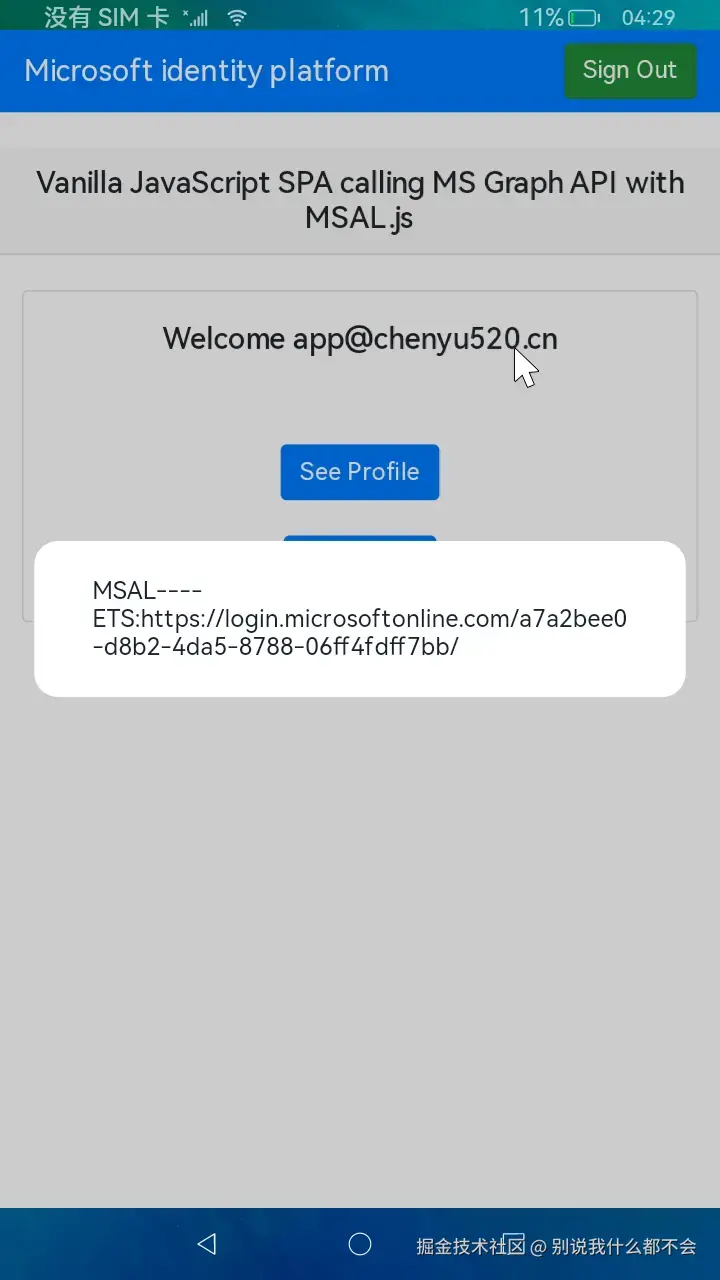
Task: Return to the home screen
Action: [x=360, y=1243]
